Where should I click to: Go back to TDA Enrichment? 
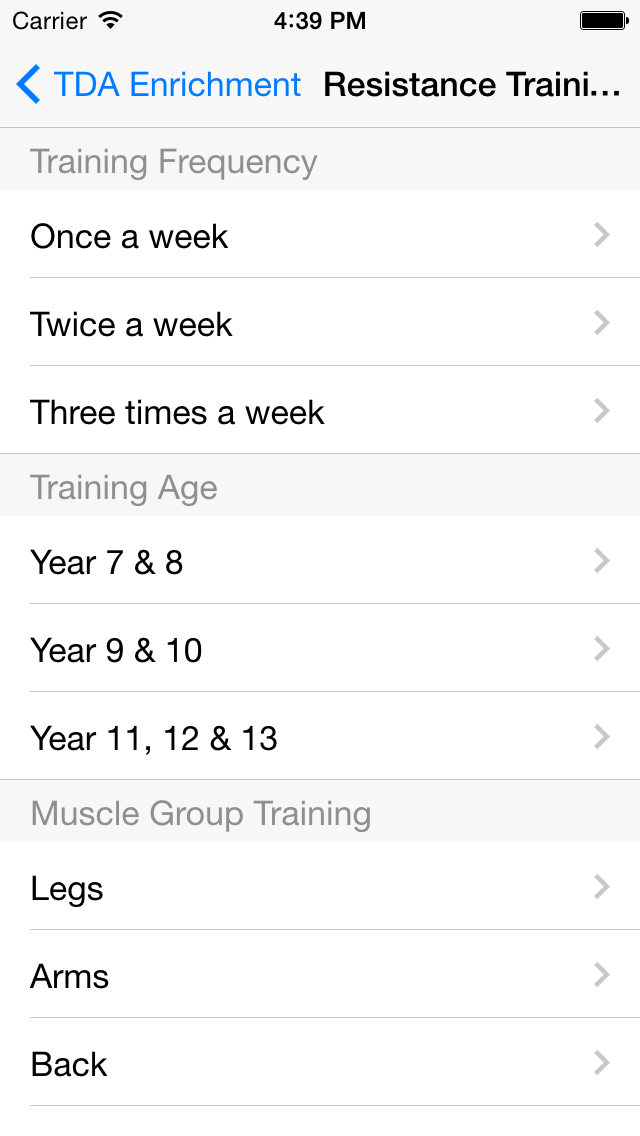pos(158,85)
